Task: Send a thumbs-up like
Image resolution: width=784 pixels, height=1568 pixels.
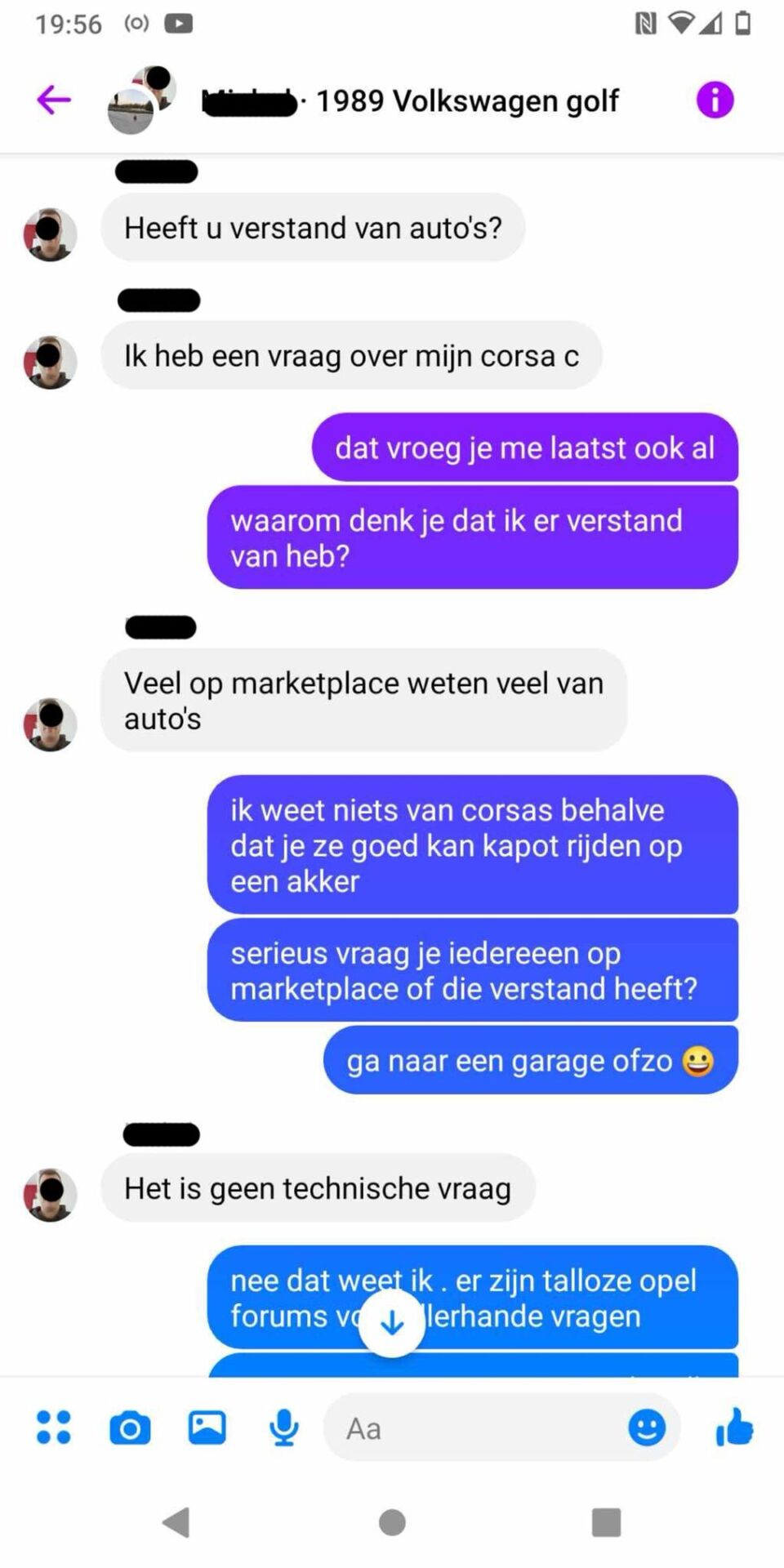Action: point(734,1427)
